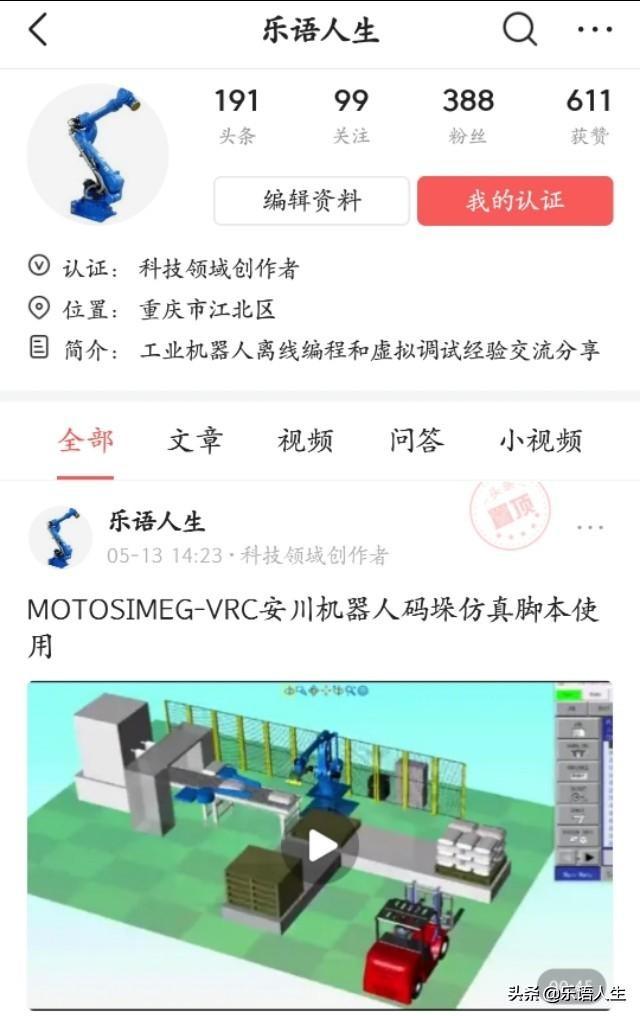Go back using the top-left arrow
Viewport: 640px width, 1016px height.
[x=38, y=30]
